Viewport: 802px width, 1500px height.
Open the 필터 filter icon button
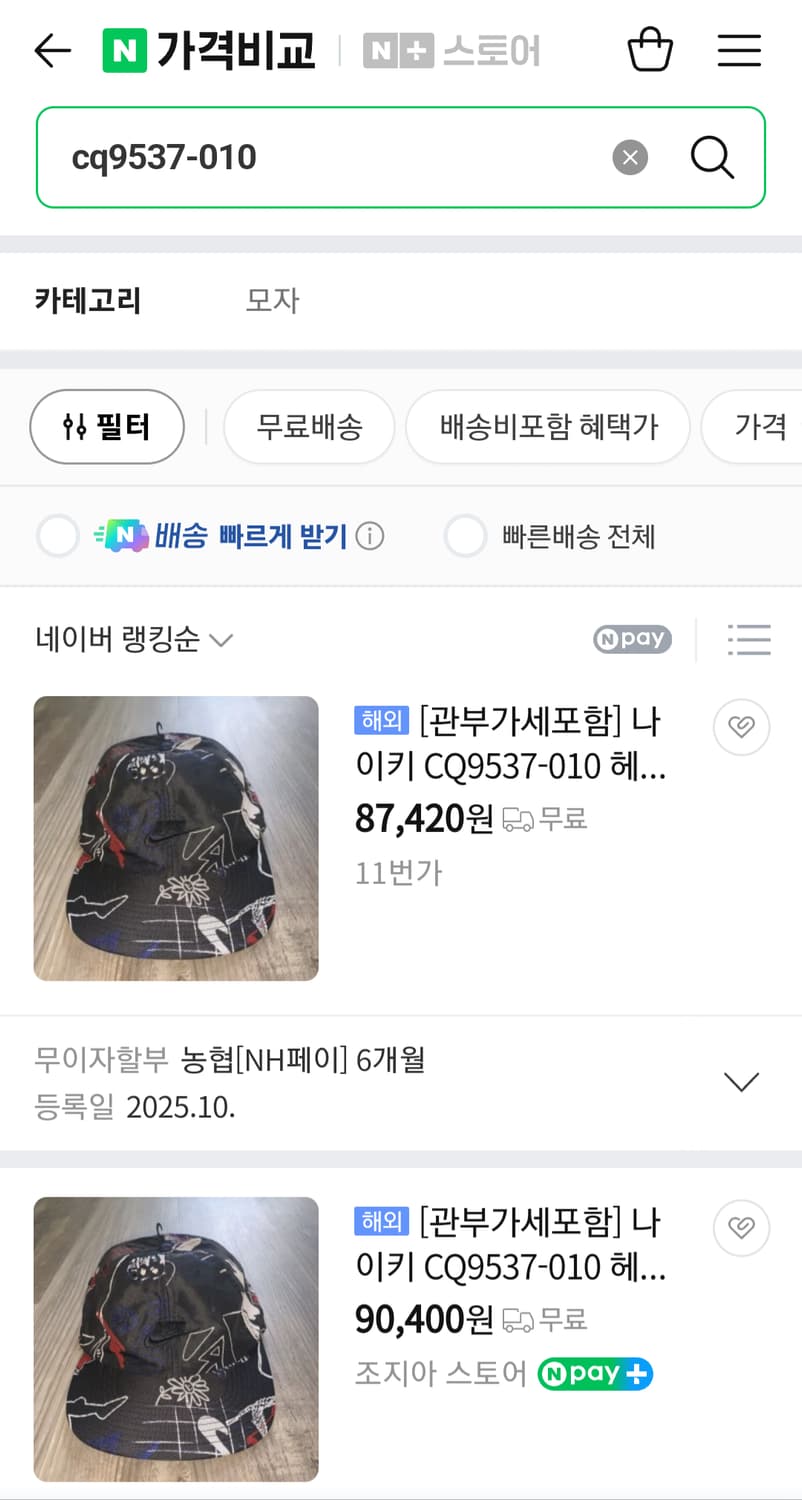click(106, 426)
